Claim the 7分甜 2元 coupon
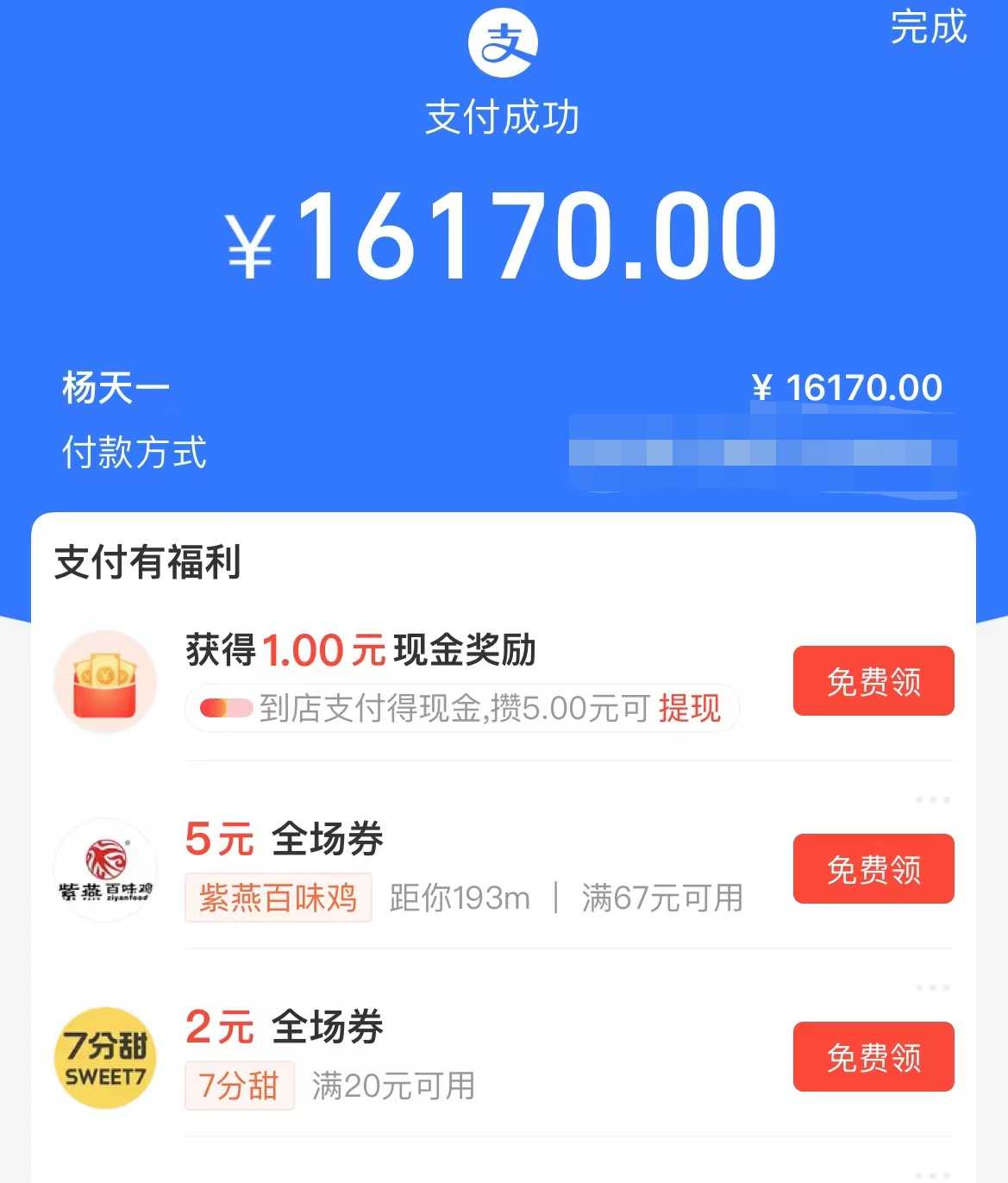 coord(873,1057)
